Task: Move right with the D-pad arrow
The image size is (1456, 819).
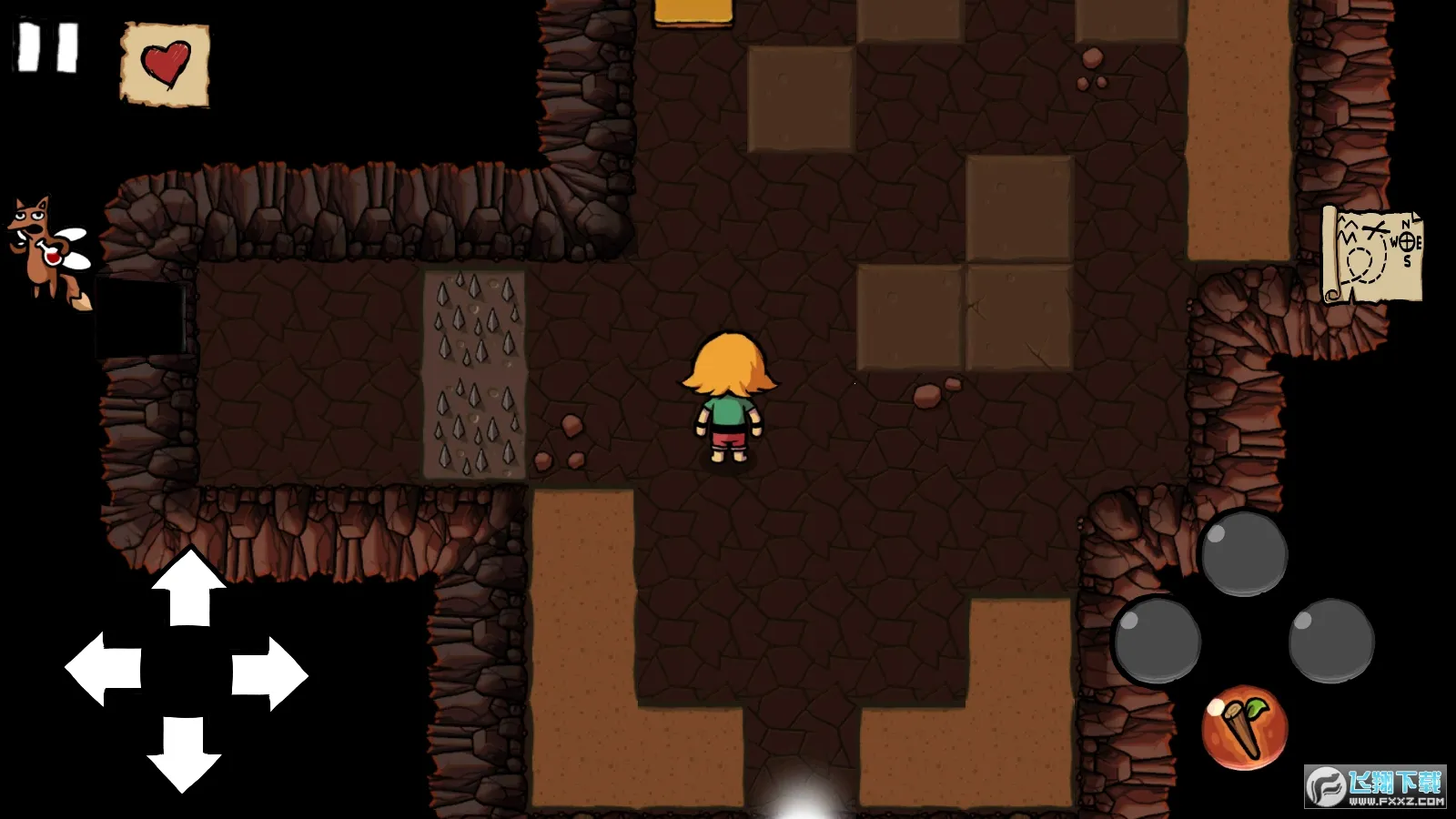Action: 268,673
